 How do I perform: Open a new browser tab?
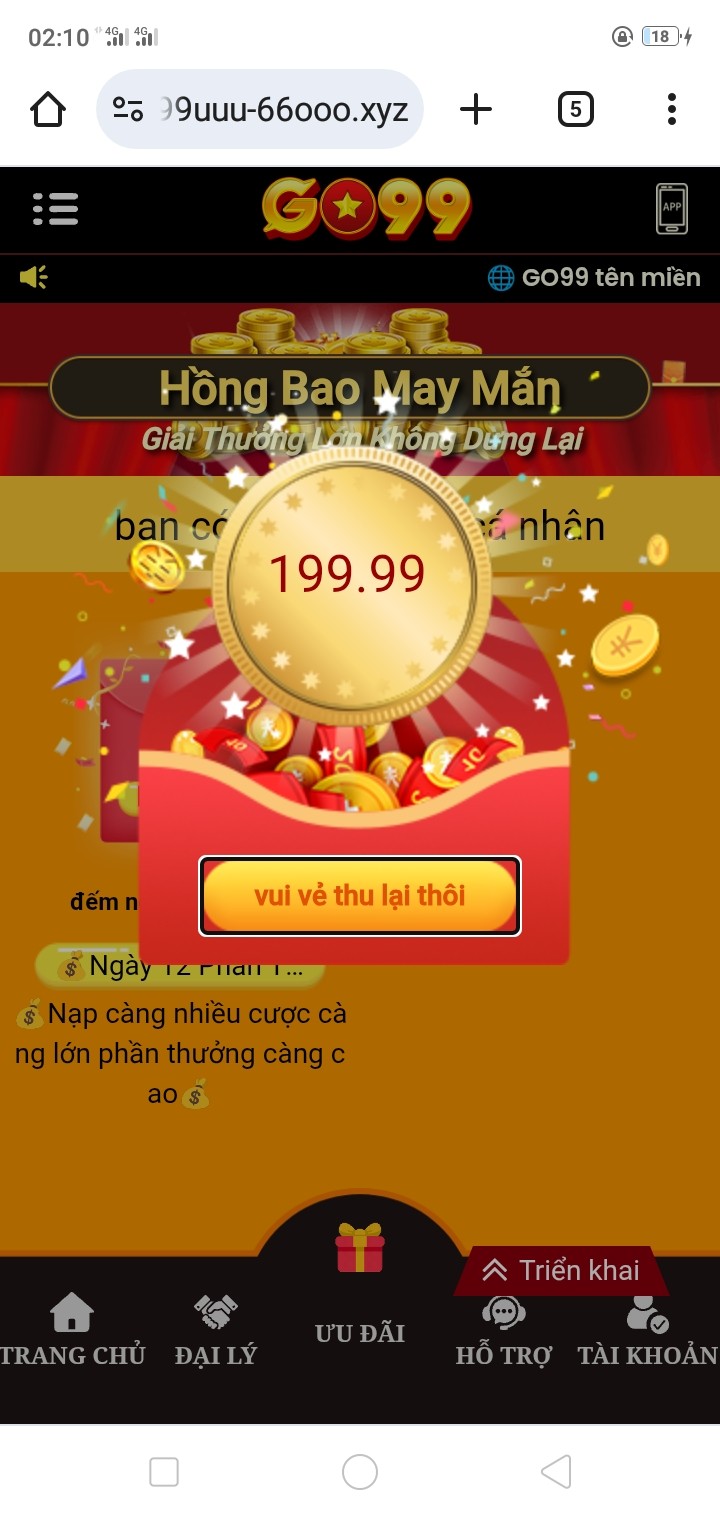tap(476, 109)
